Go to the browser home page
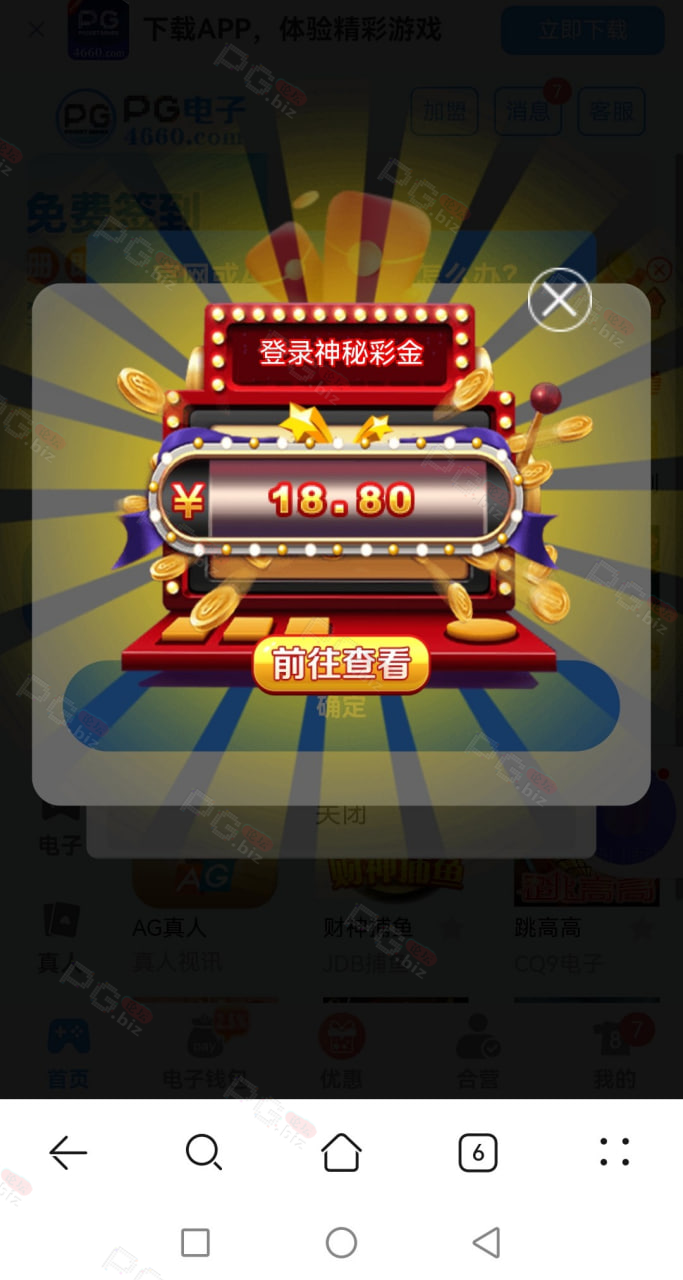This screenshot has height=1280, width=683. 341,1153
